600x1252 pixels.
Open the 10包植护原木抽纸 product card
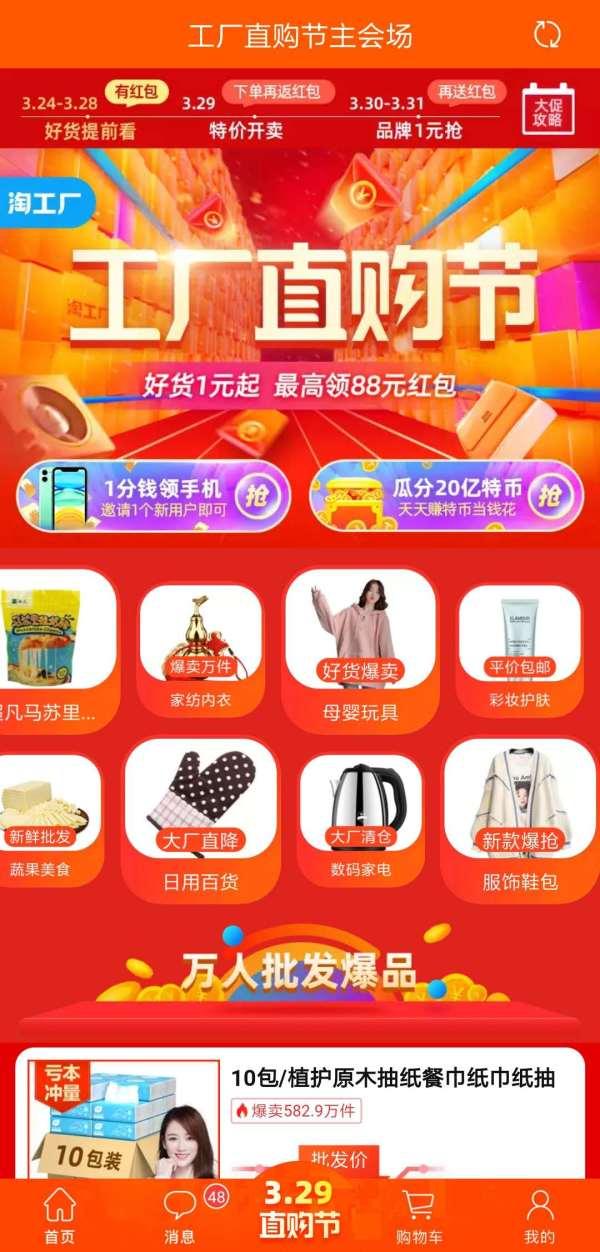point(300,1112)
